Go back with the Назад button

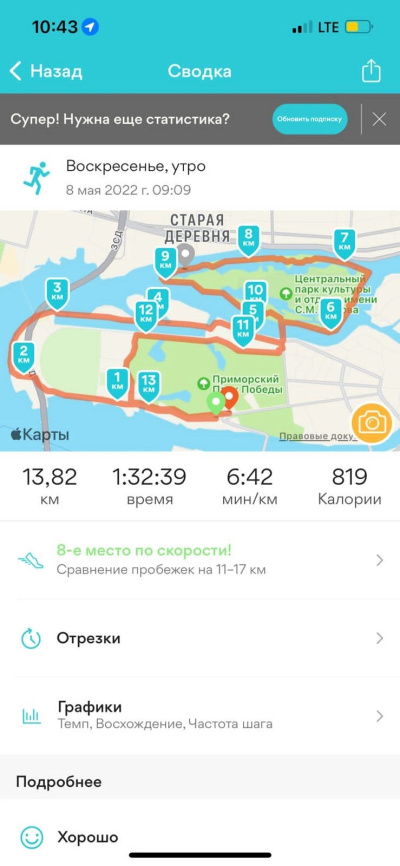tap(46, 71)
